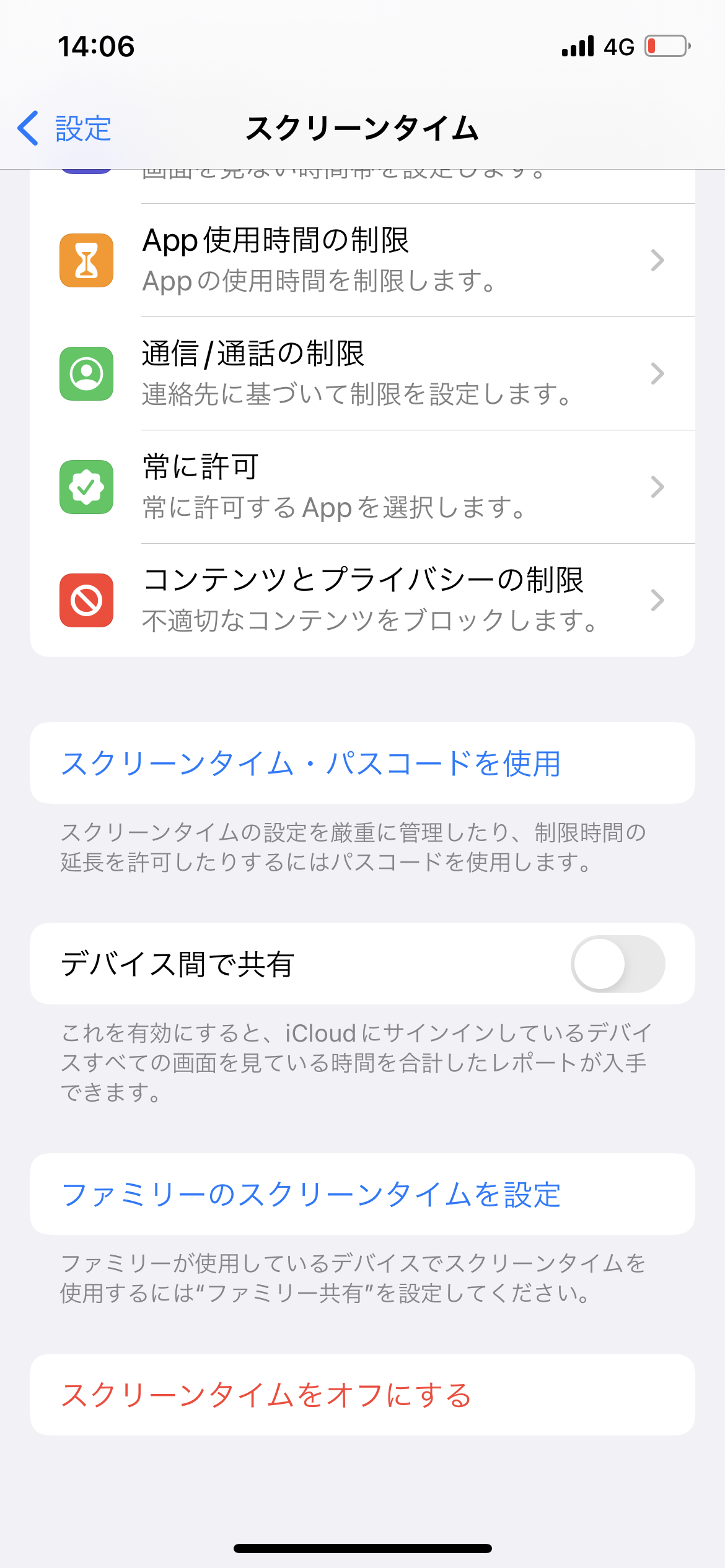
Task: Tap スクリーンタイム・パスコードを使用
Action: pos(311,763)
